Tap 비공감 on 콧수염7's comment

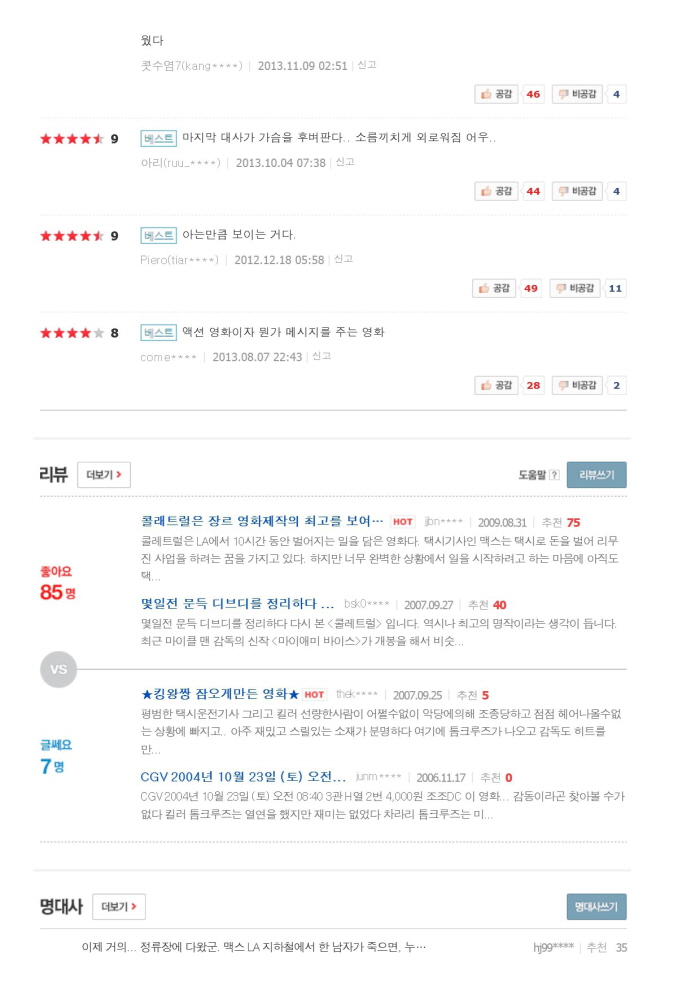(577, 94)
